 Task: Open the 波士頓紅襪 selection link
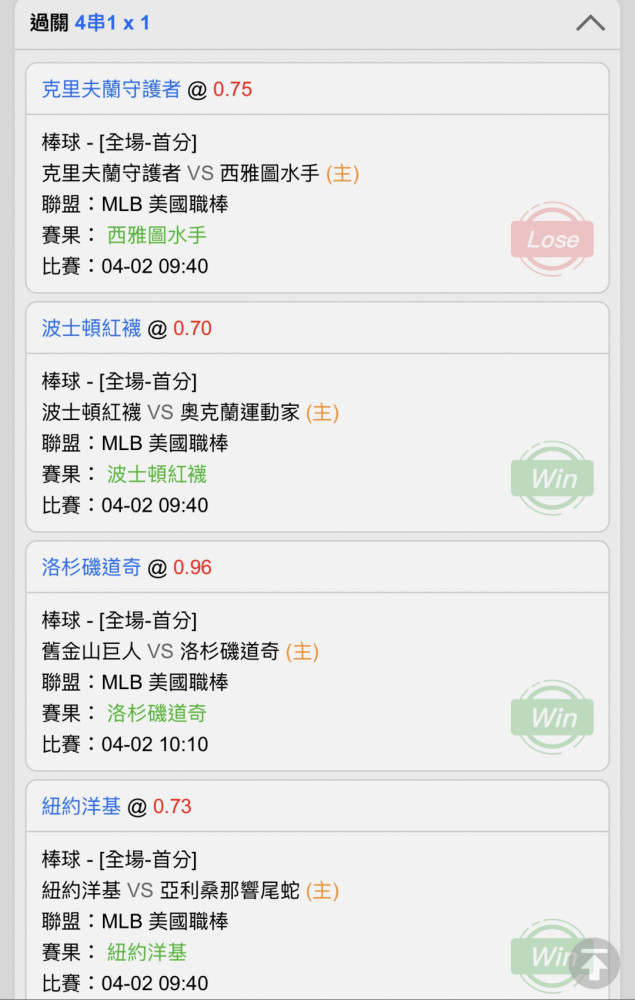click(91, 328)
